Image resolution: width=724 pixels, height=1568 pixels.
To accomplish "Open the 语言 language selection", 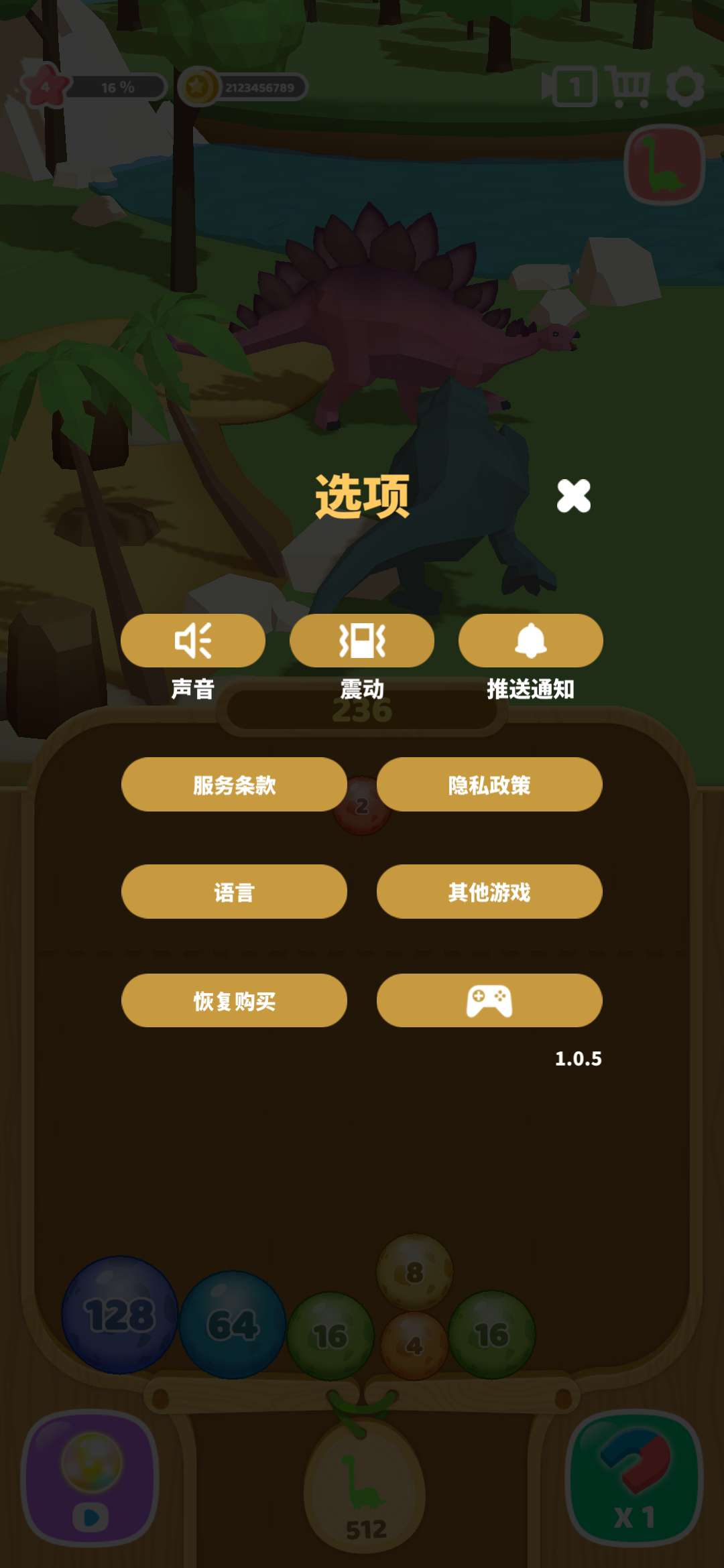I will pyautogui.click(x=234, y=892).
